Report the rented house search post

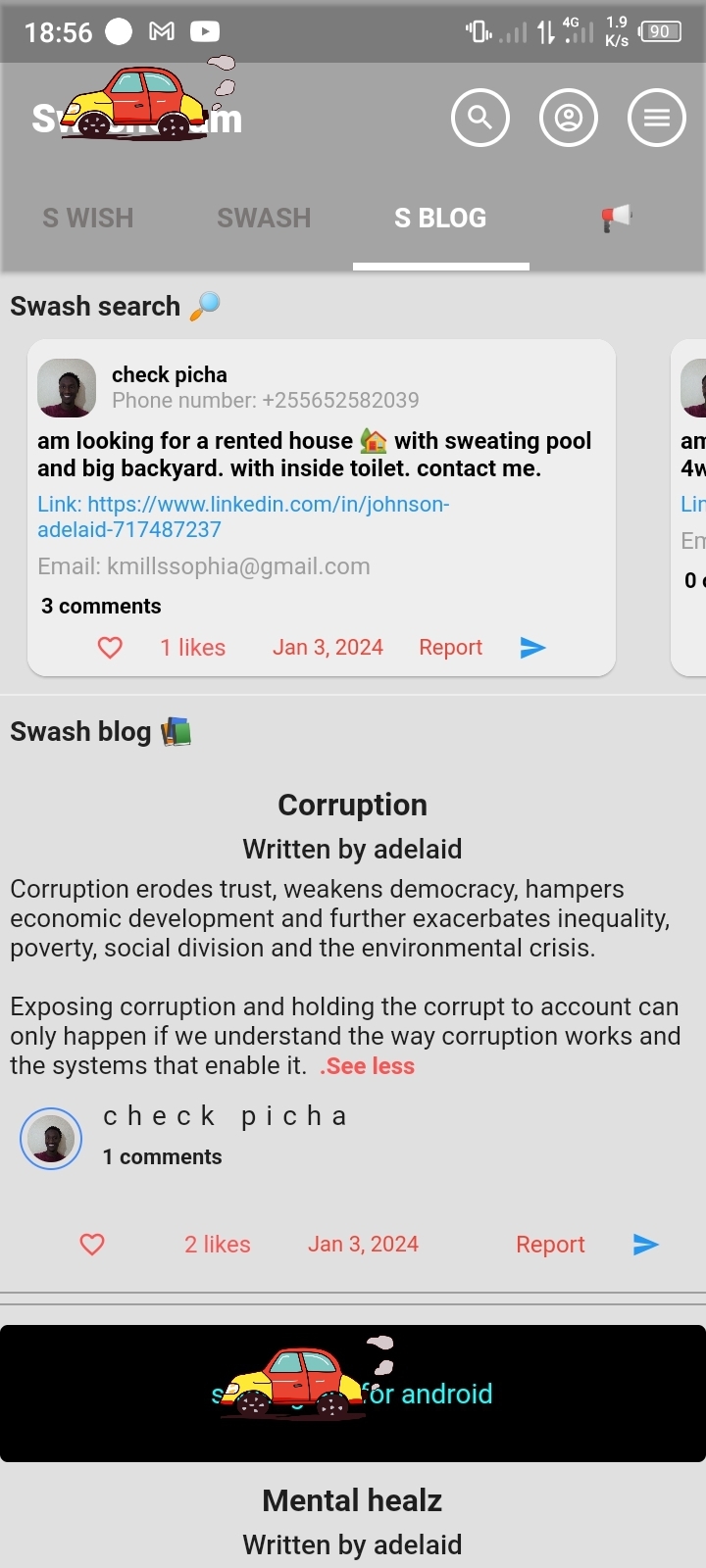(x=450, y=648)
